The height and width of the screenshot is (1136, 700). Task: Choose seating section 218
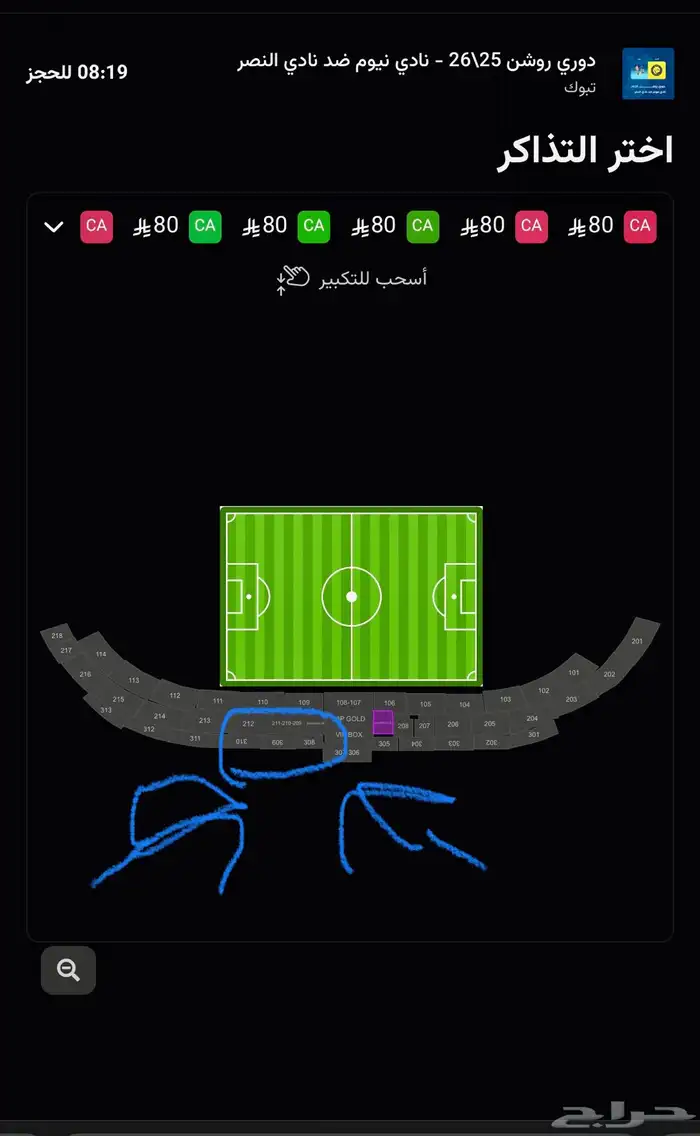pos(57,636)
